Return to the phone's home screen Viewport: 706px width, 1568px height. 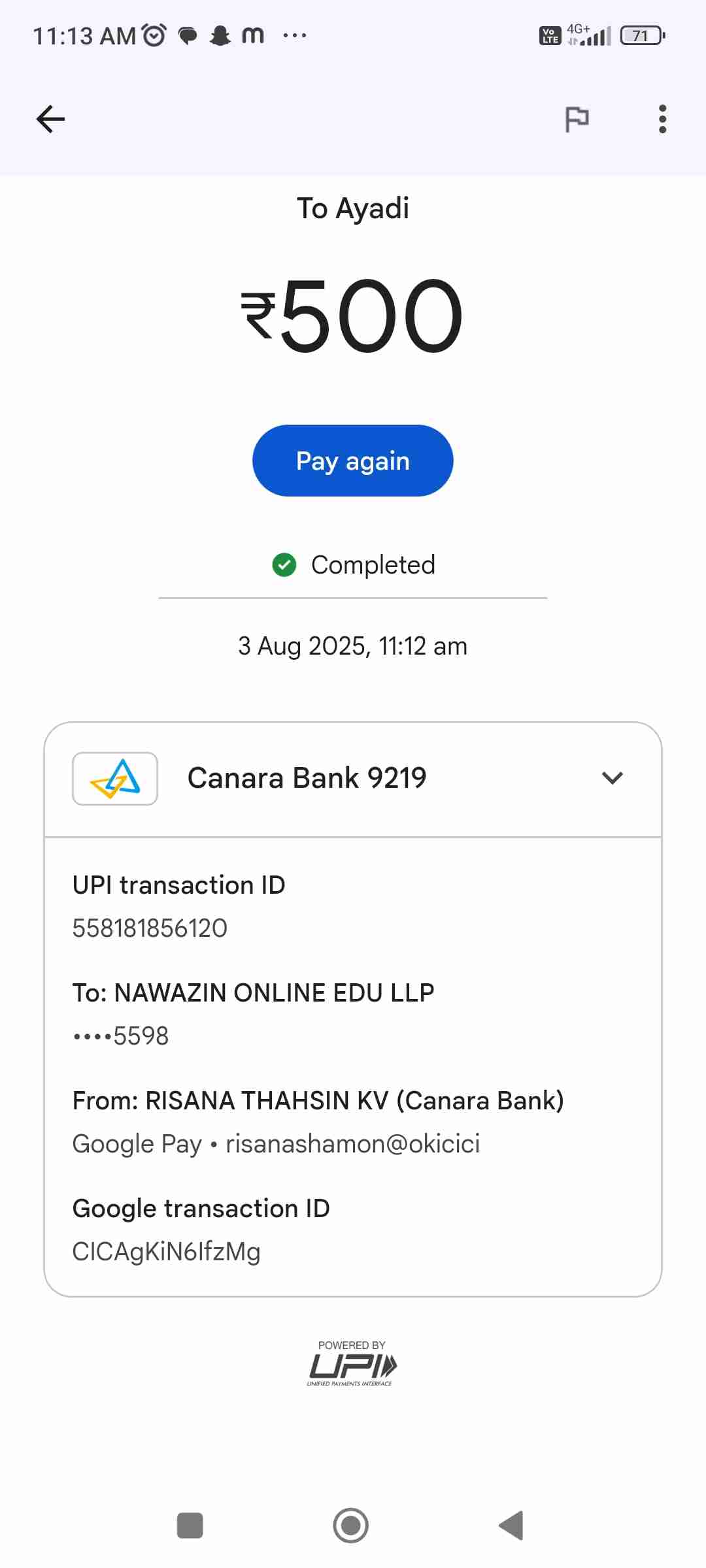(x=351, y=1526)
